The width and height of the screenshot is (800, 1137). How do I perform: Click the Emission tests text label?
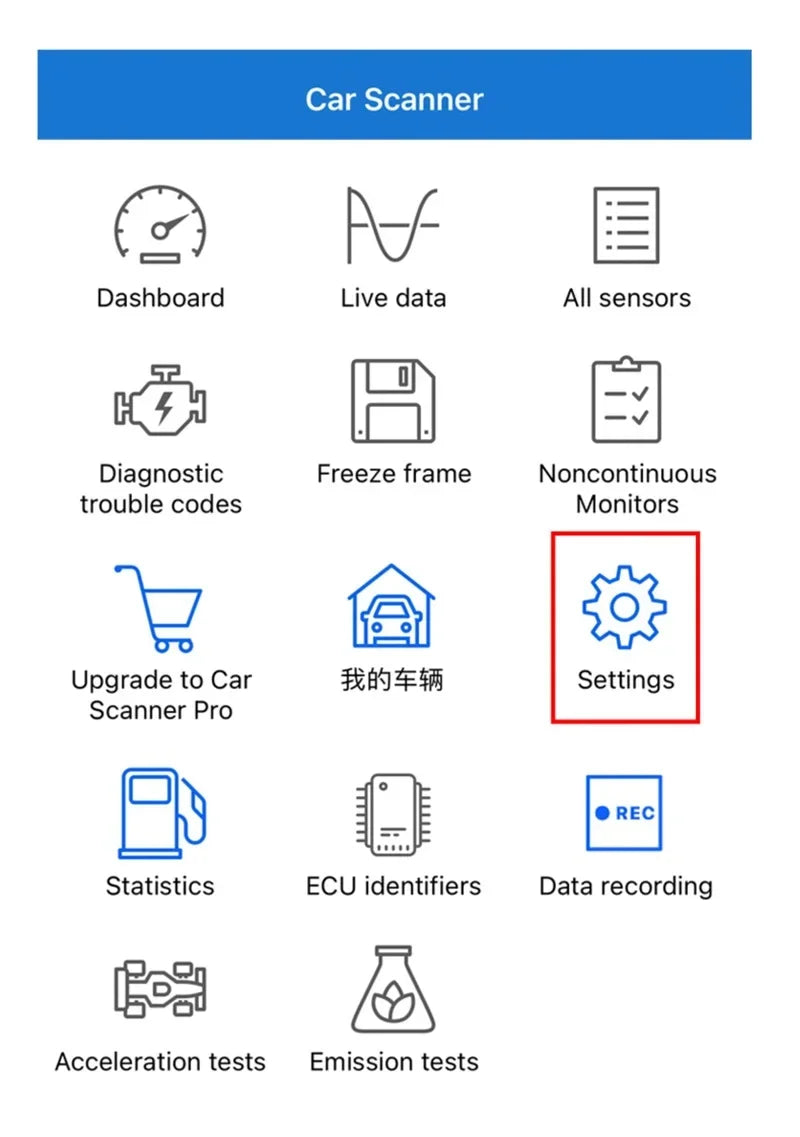393,1062
